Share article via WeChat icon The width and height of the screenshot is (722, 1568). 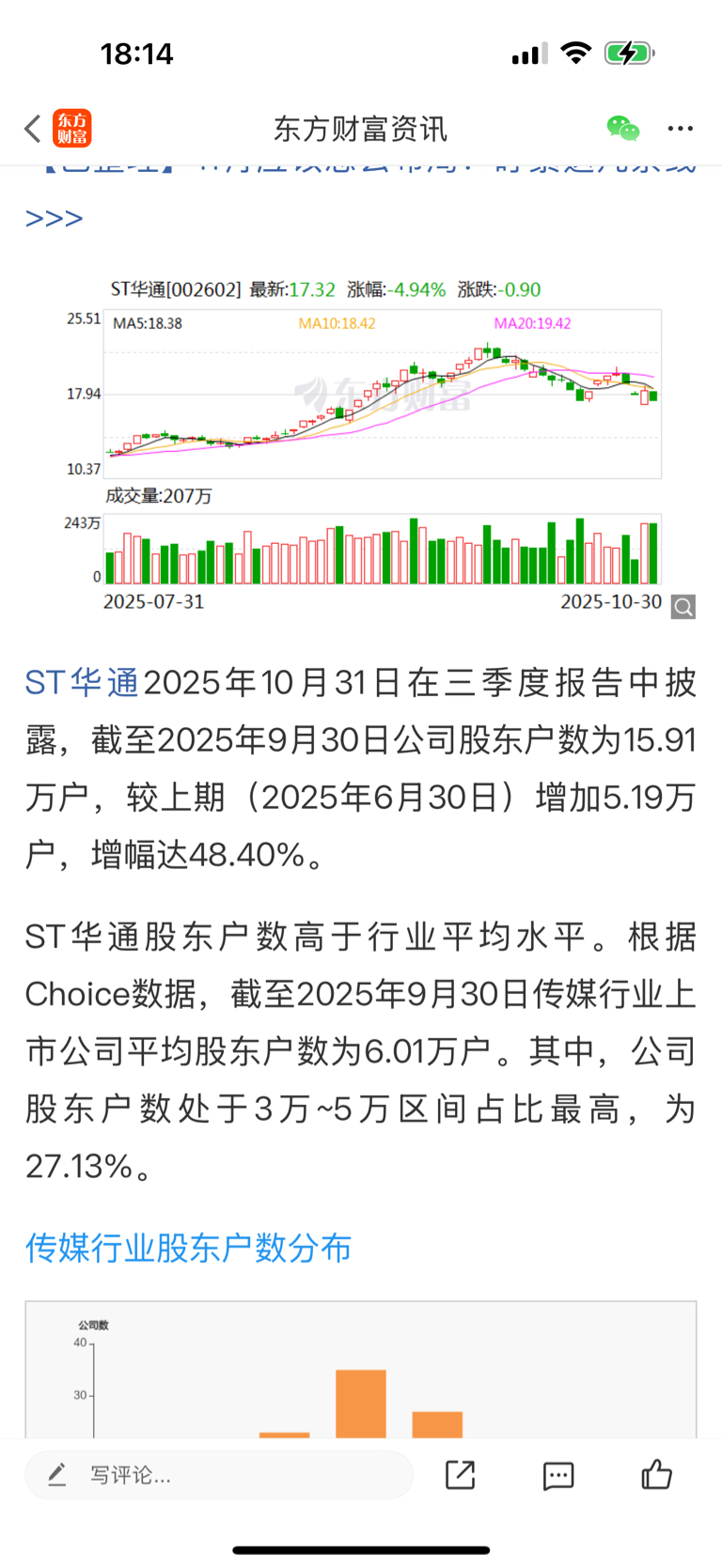point(622,129)
